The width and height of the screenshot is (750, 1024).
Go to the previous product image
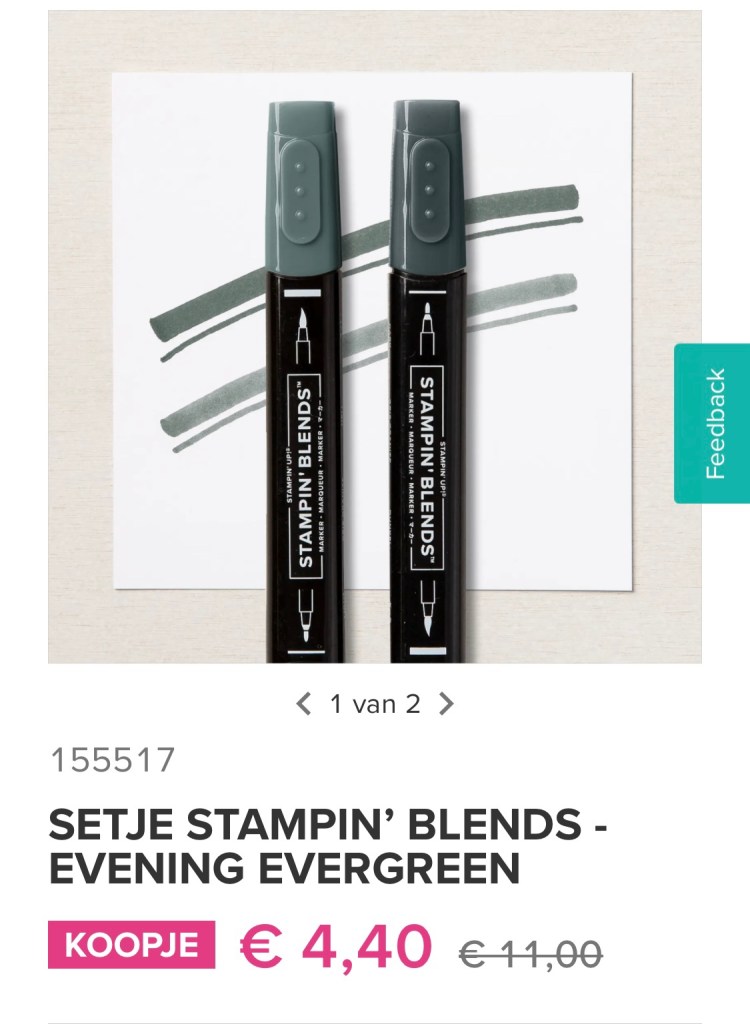(304, 705)
